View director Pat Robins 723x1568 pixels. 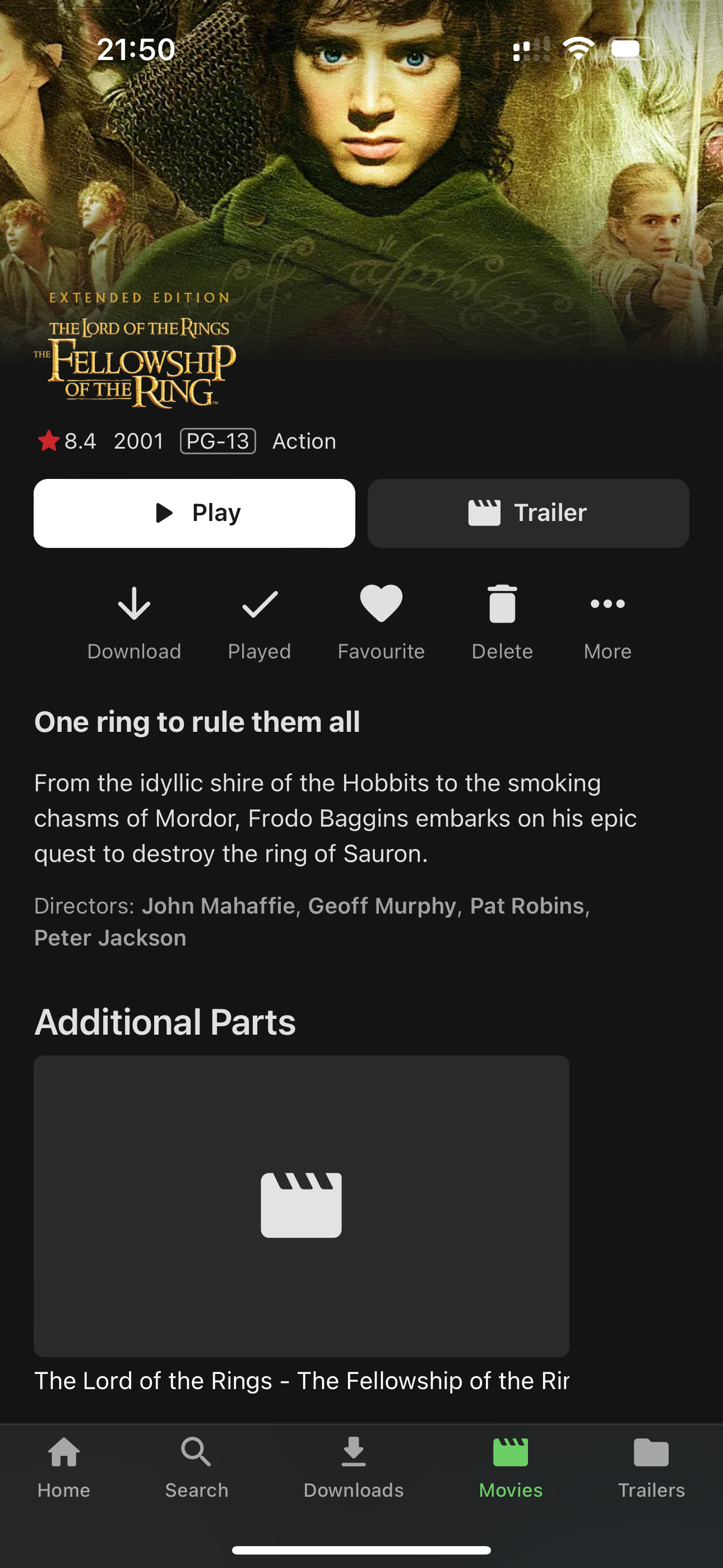(527, 906)
